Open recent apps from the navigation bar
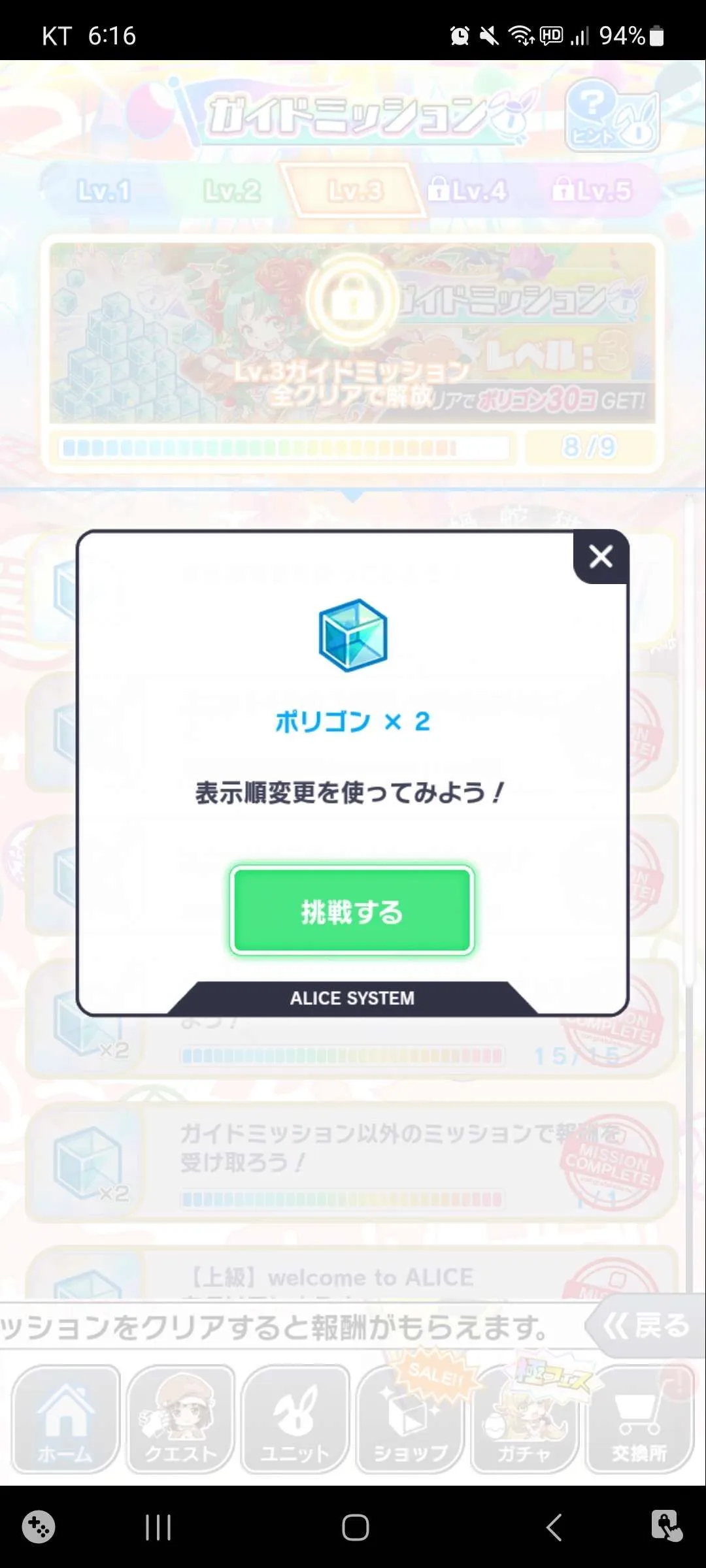Viewport: 706px width, 1568px height. click(x=158, y=1527)
